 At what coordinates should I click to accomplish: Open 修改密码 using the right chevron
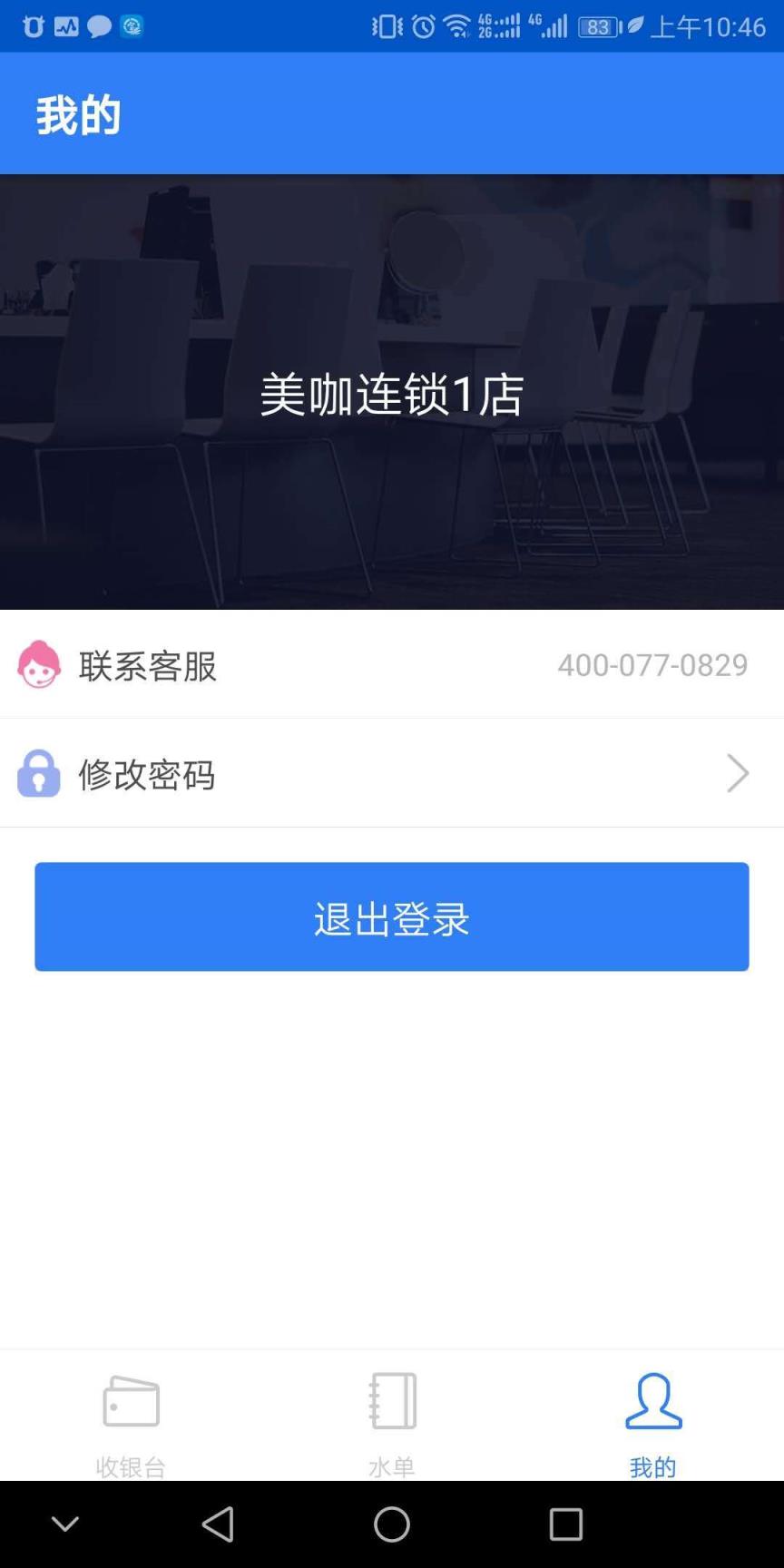pos(738,774)
